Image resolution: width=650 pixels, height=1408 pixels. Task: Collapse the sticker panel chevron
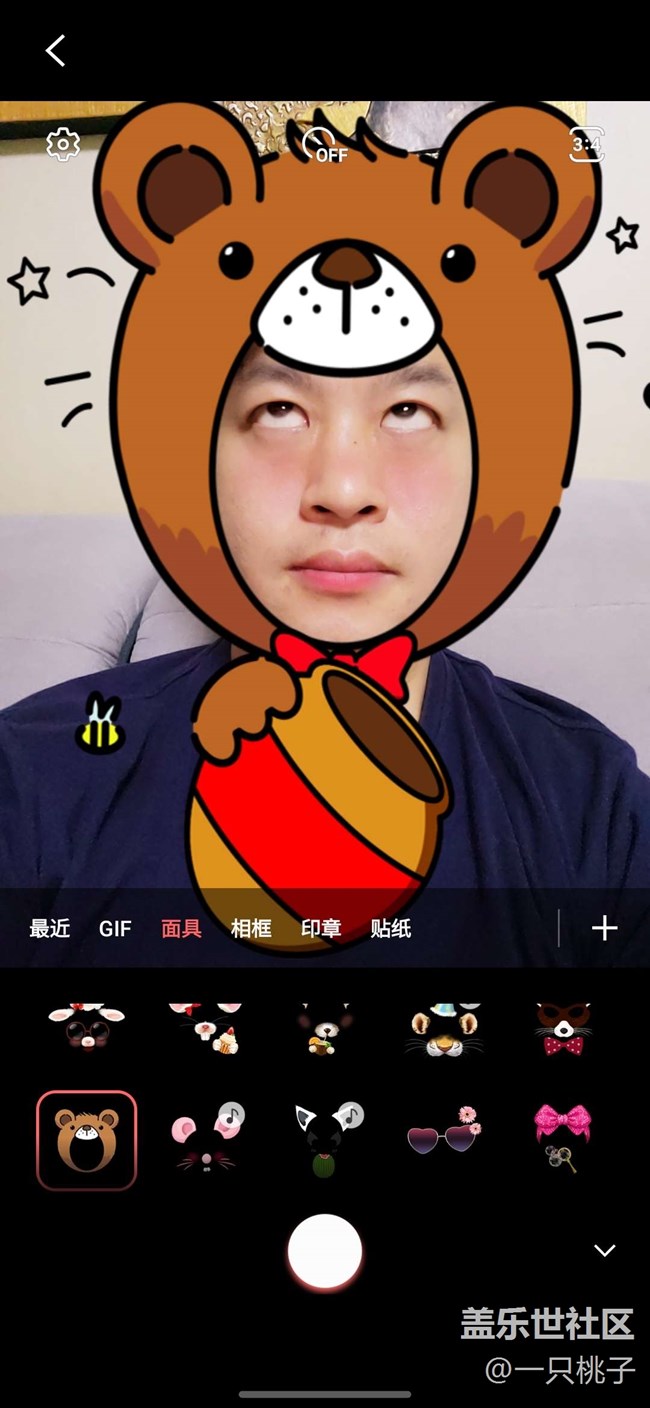point(604,1250)
